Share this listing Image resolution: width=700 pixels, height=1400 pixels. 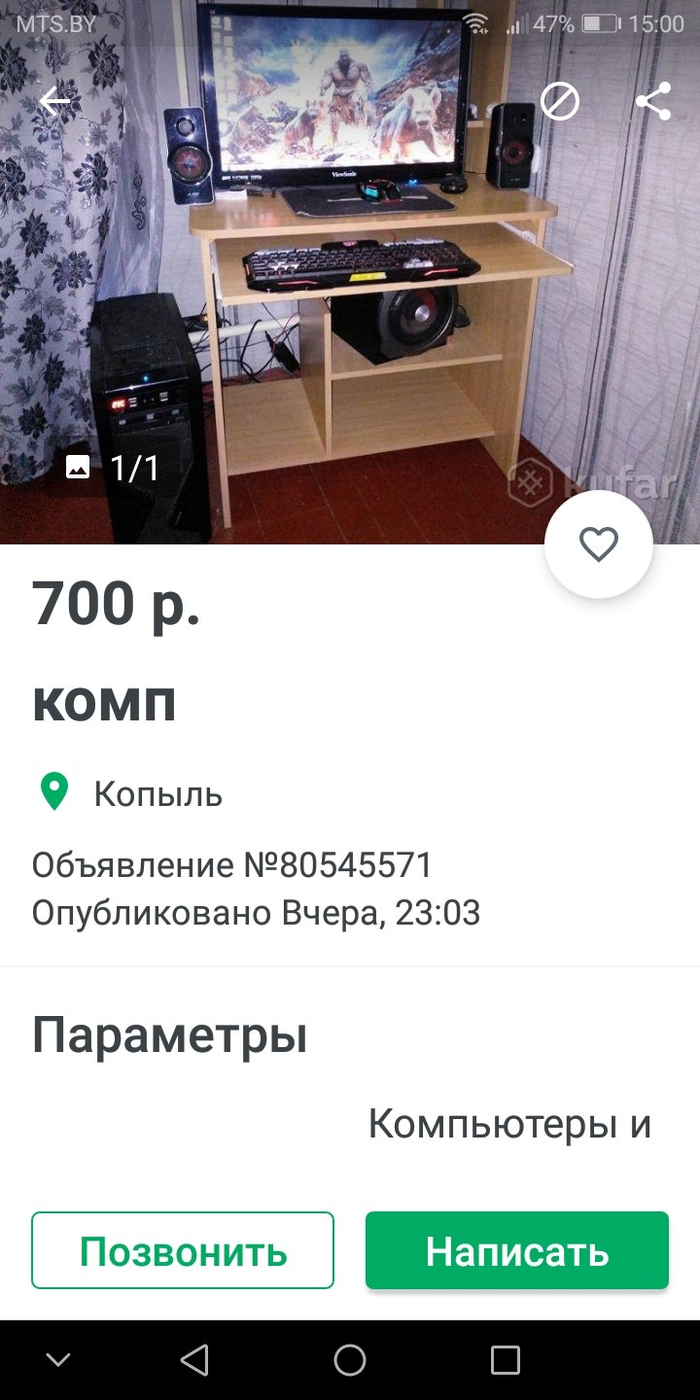pos(653,101)
